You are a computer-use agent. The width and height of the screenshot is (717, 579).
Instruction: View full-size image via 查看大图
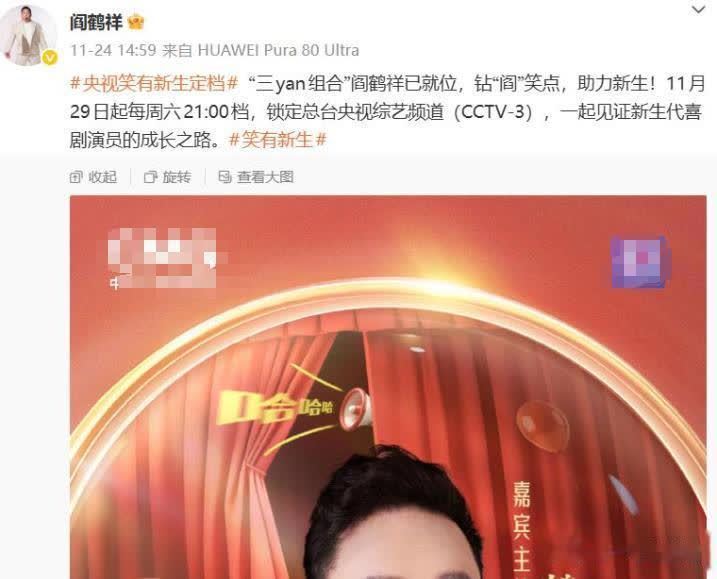click(x=257, y=177)
